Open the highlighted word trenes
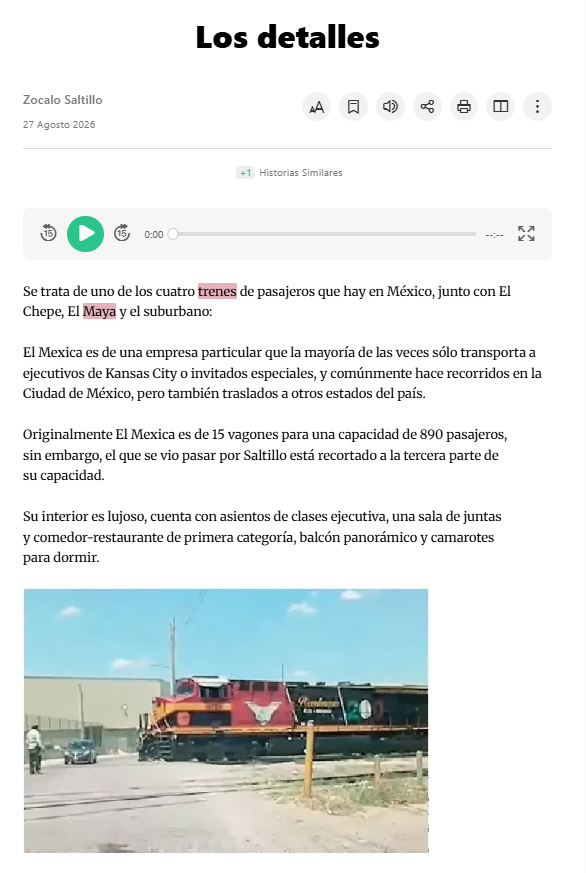 point(217,291)
